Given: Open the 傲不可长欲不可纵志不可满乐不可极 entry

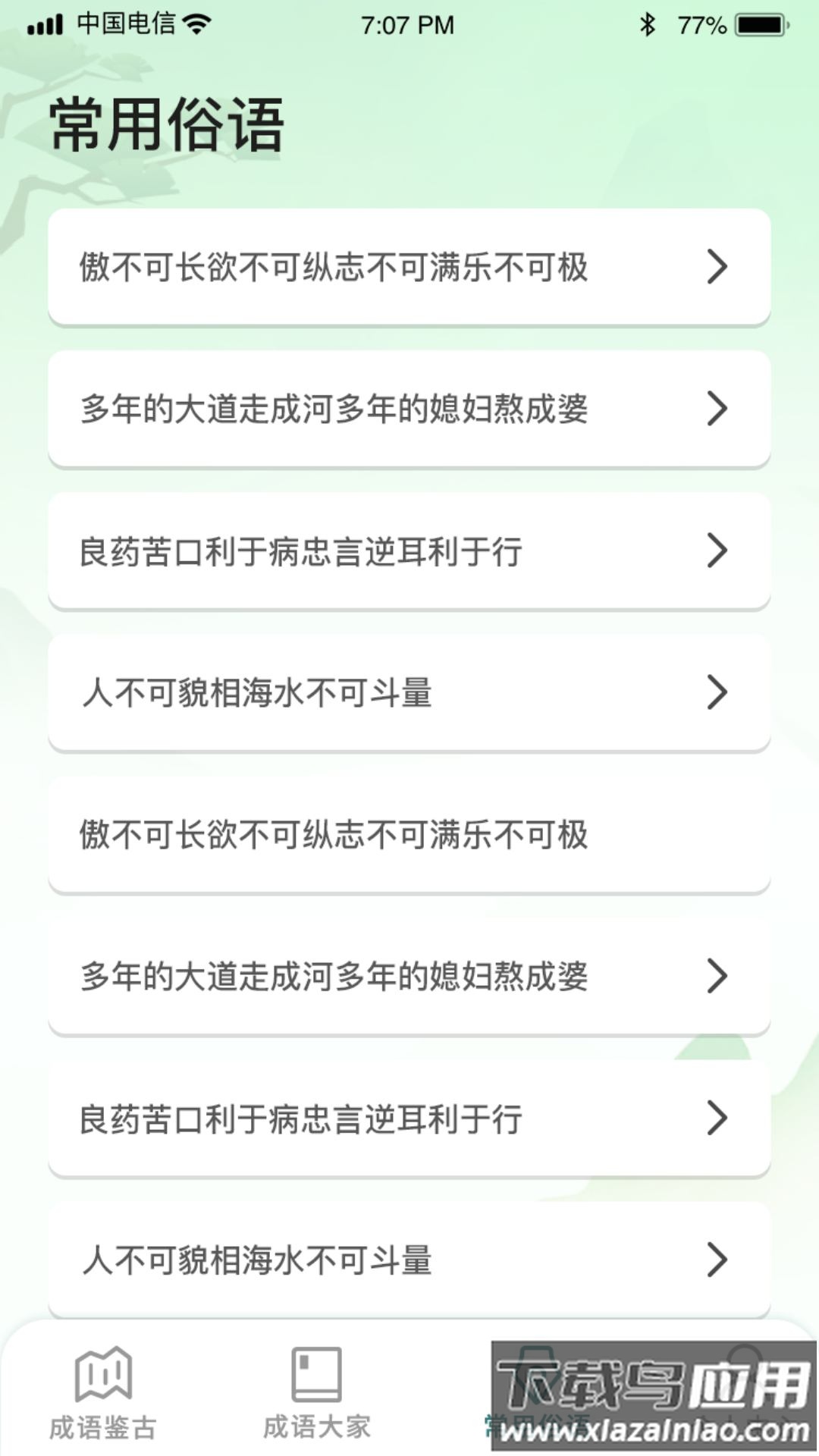Looking at the screenshot, I should pos(334,267).
